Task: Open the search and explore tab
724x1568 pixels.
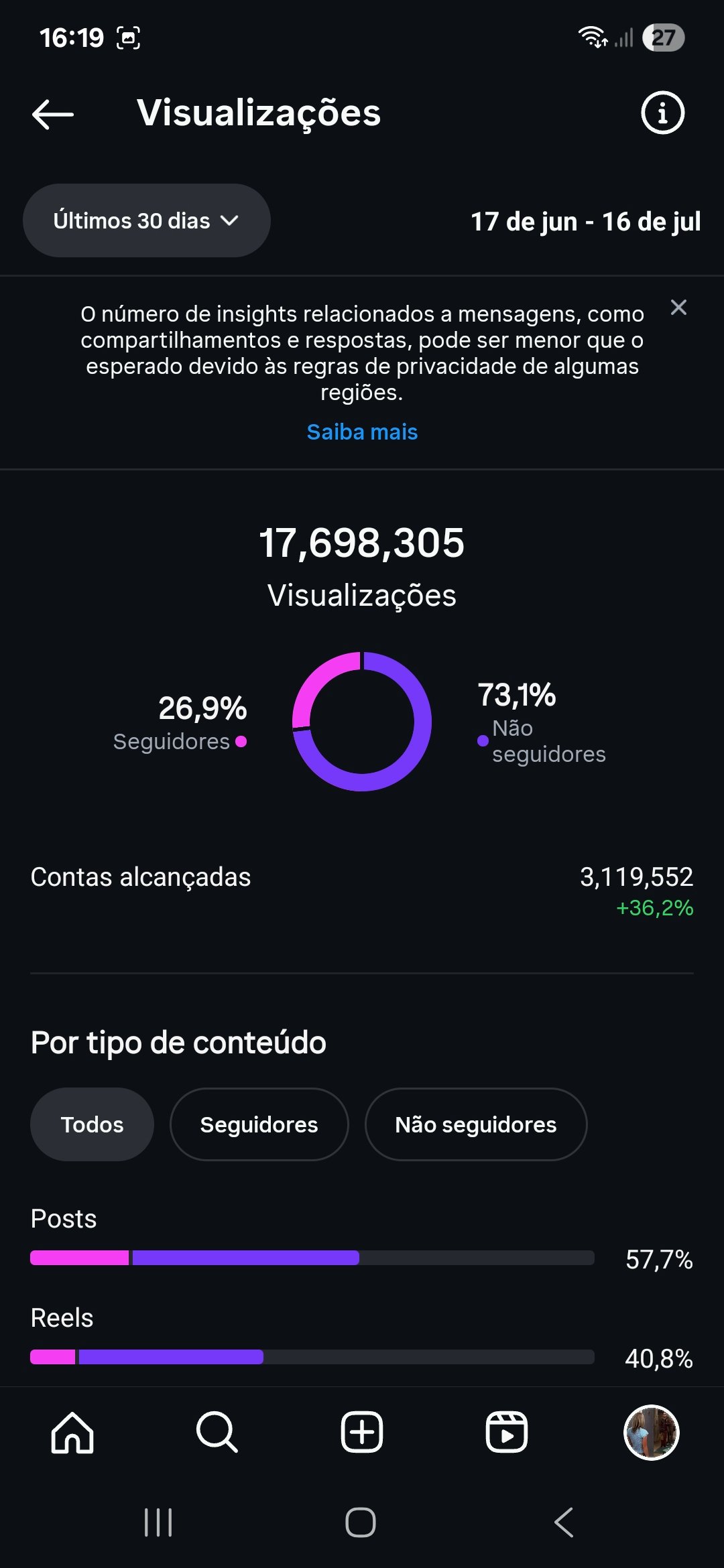Action: point(217,1433)
